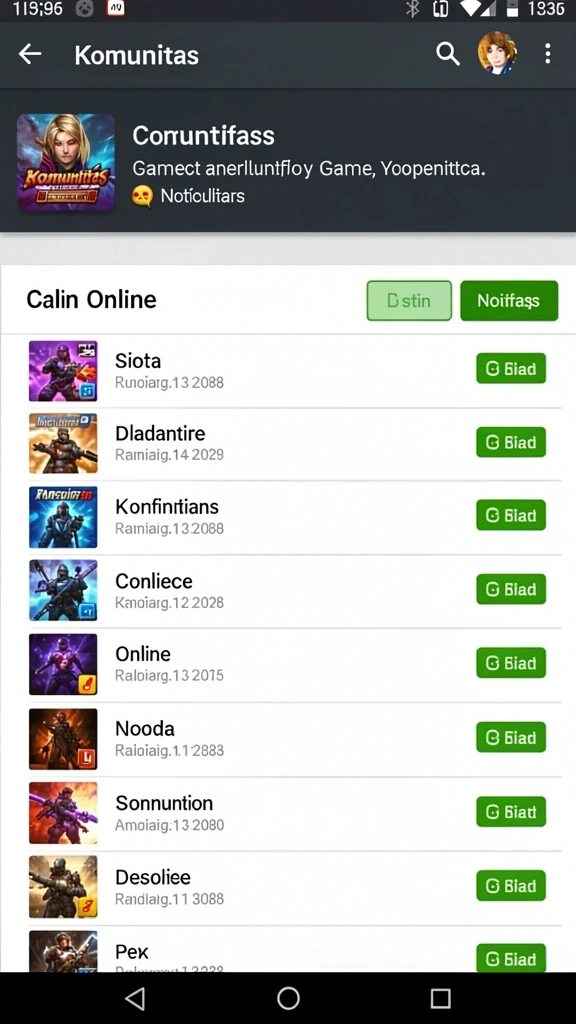Open the Siota row
Viewport: 576px width, 1024px height.
point(288,371)
